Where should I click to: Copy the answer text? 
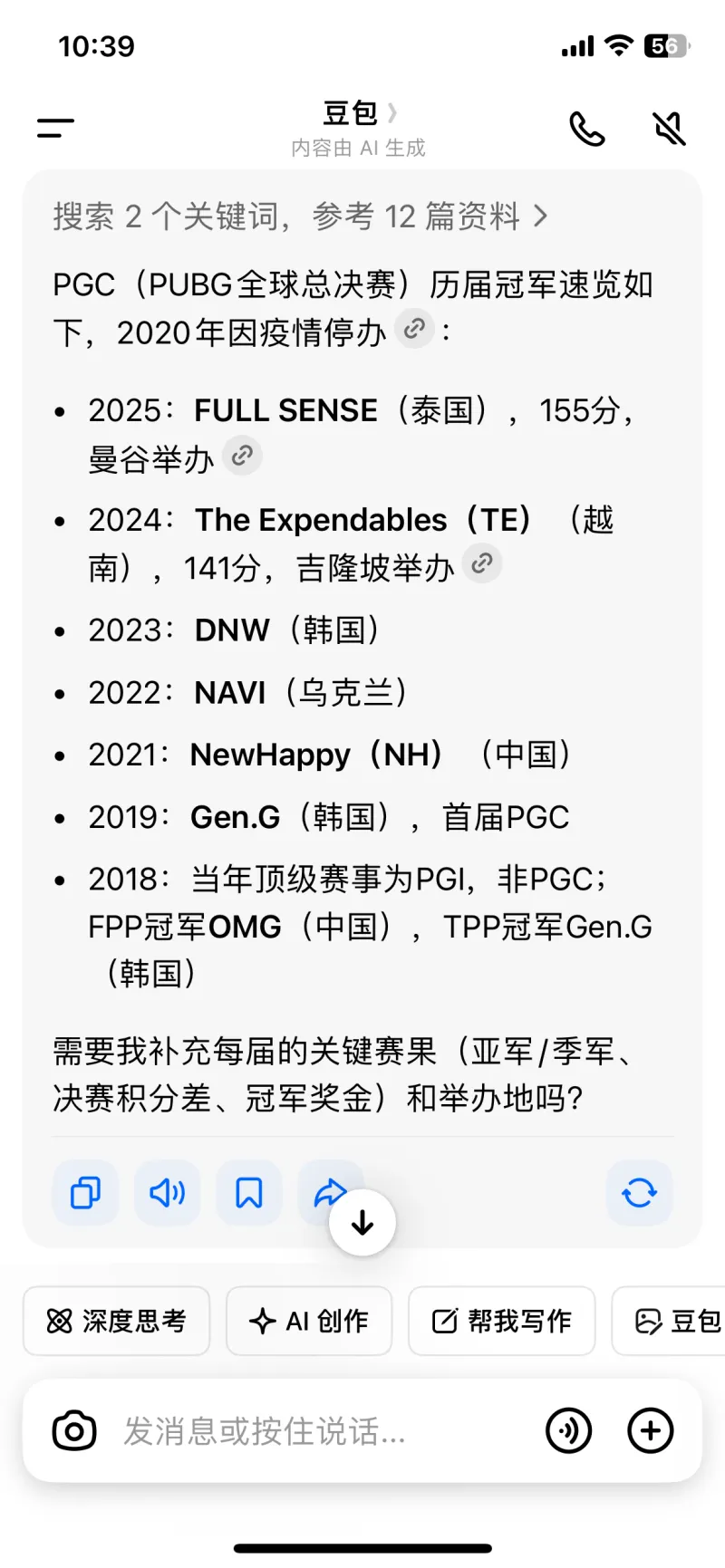coord(85,1193)
